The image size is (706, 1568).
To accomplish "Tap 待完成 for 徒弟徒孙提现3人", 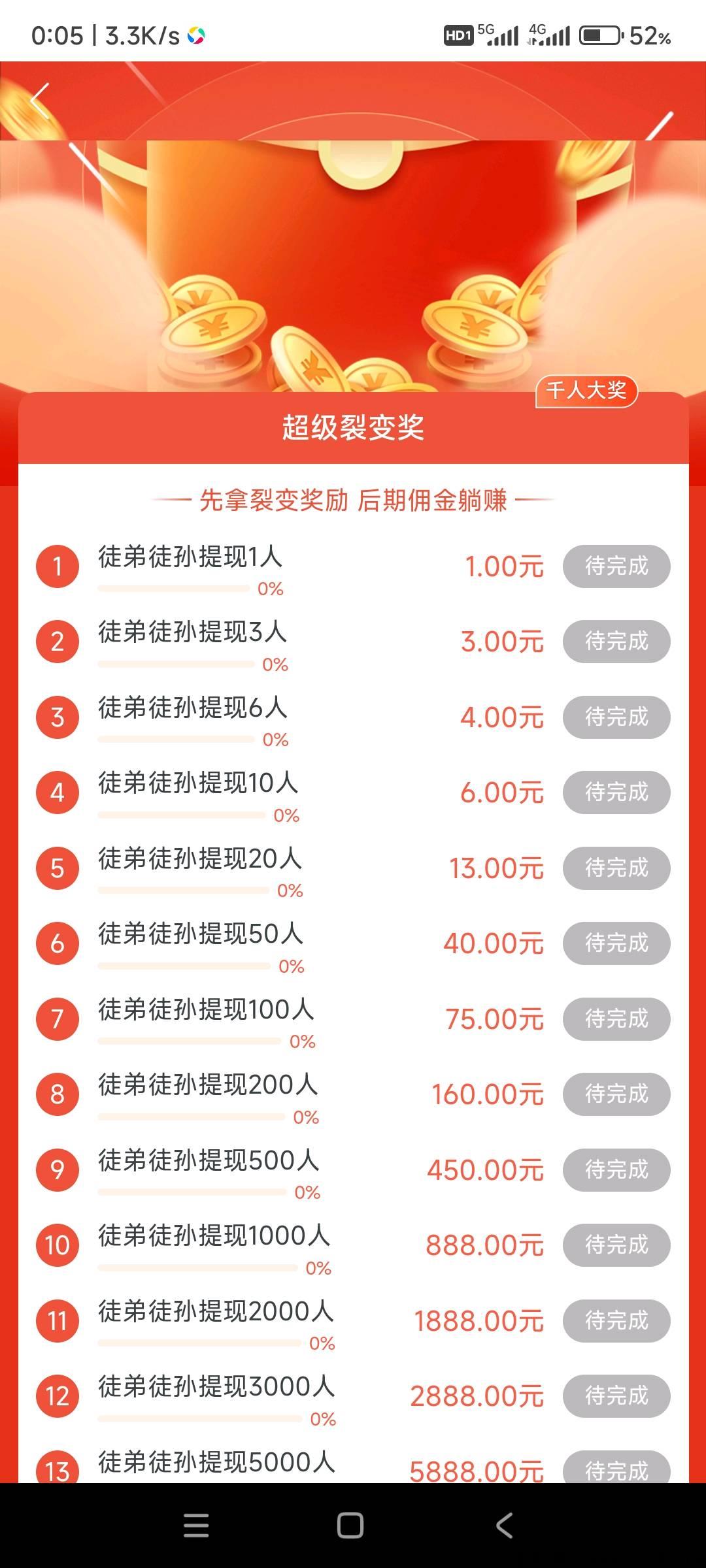I will (616, 642).
